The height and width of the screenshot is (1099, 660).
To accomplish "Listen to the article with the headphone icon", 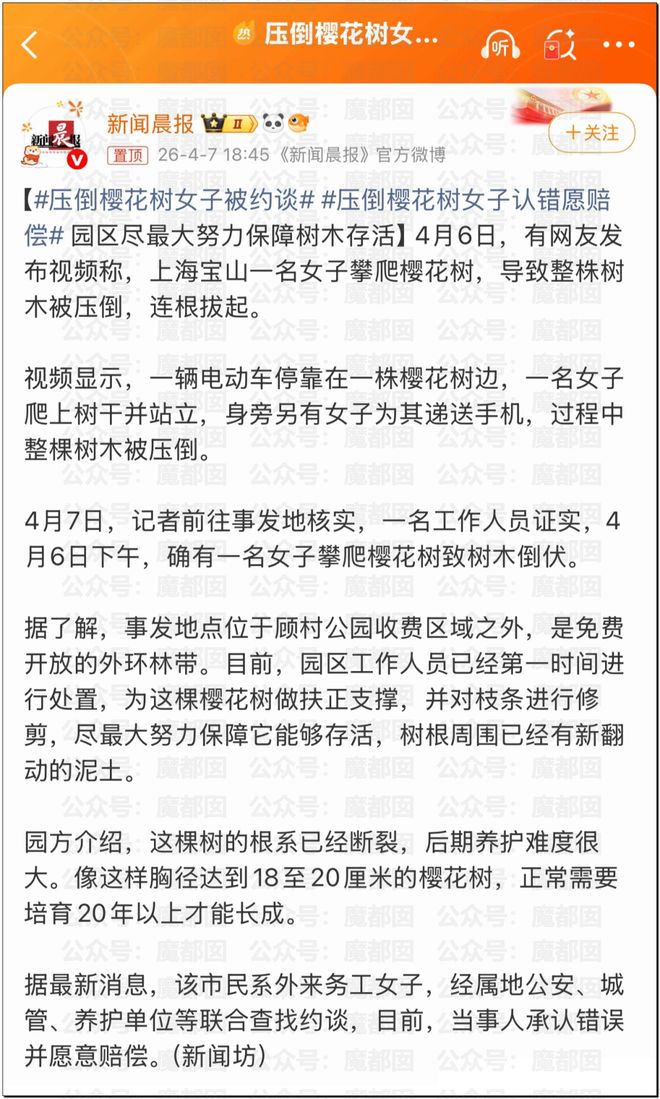I will click(x=499, y=44).
